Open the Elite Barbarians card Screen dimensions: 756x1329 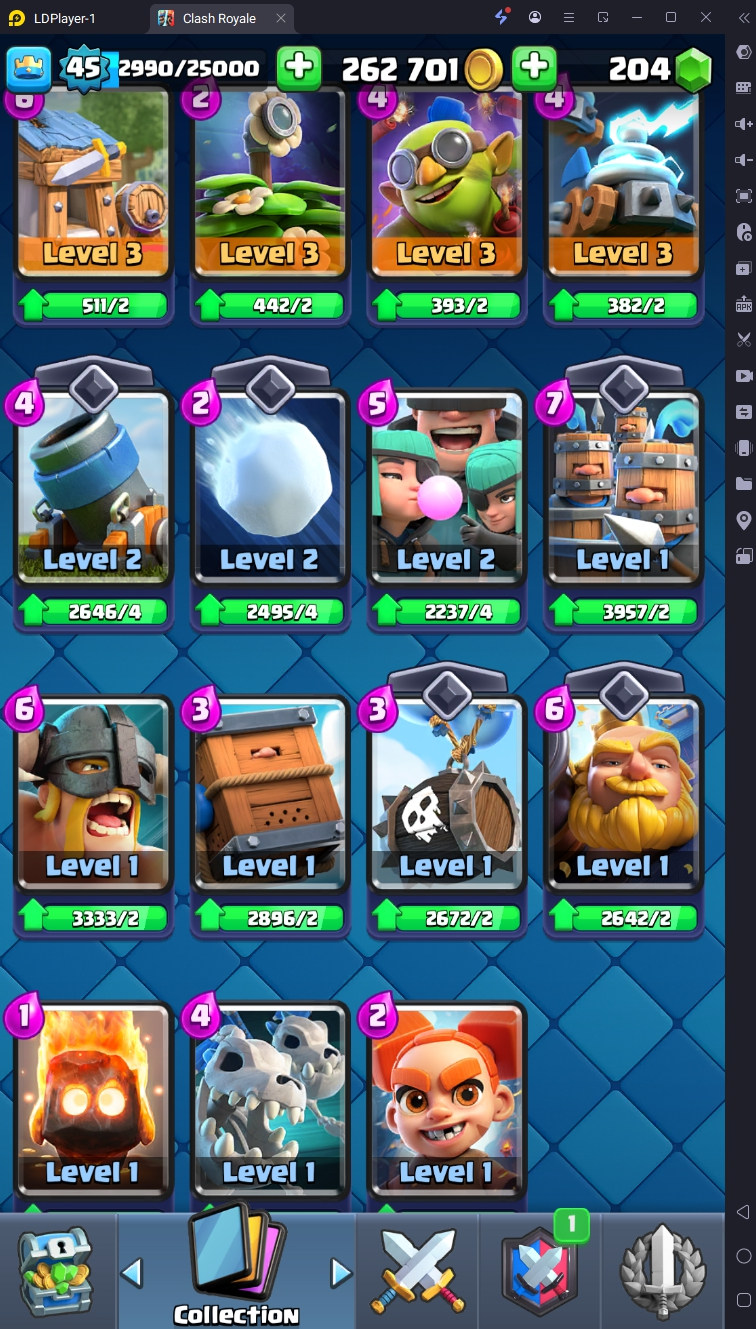(93, 795)
